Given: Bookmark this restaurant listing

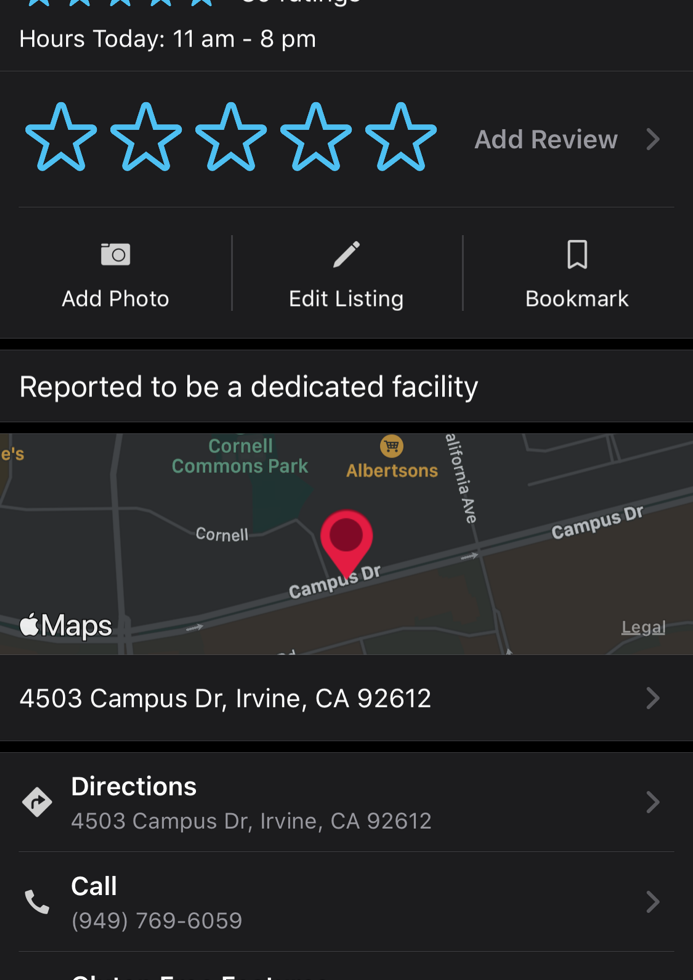Looking at the screenshot, I should pos(577,275).
